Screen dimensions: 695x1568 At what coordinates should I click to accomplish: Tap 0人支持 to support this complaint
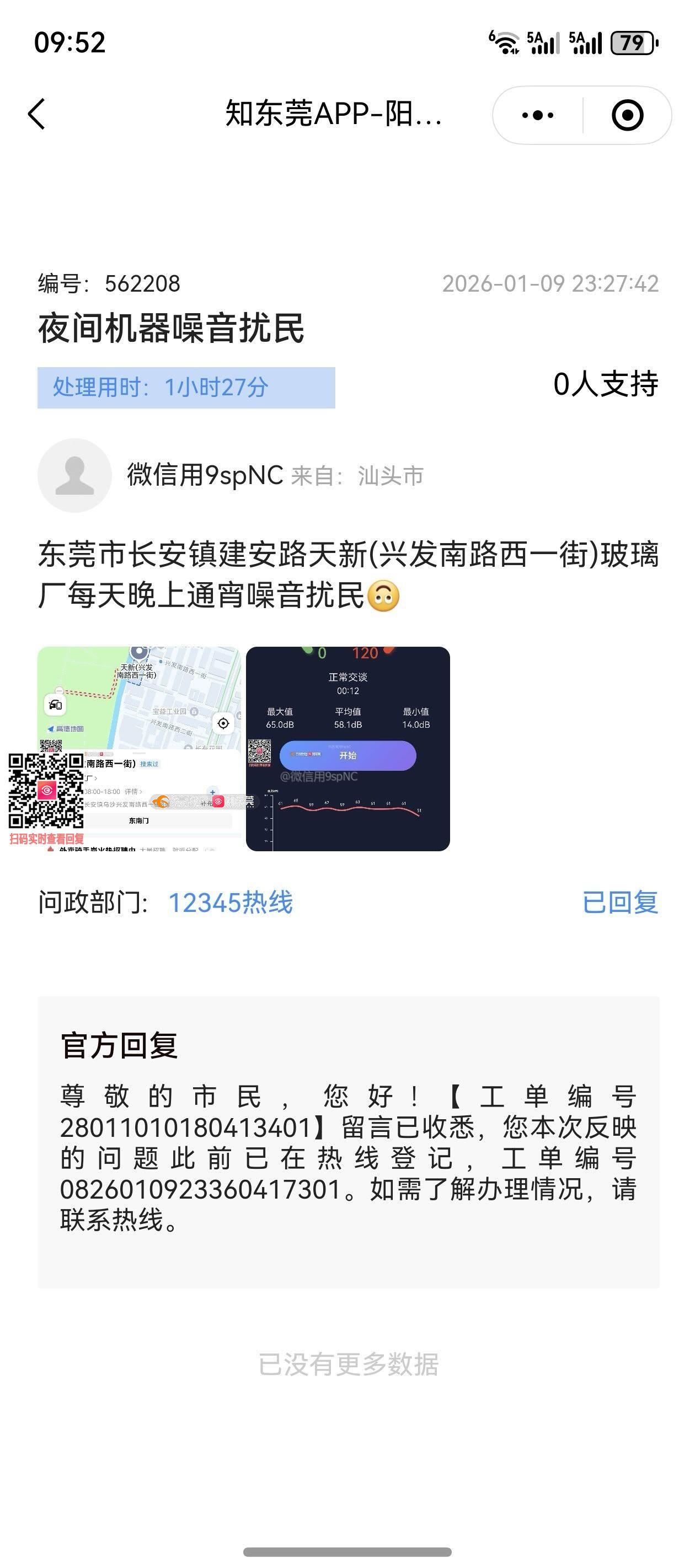(605, 384)
